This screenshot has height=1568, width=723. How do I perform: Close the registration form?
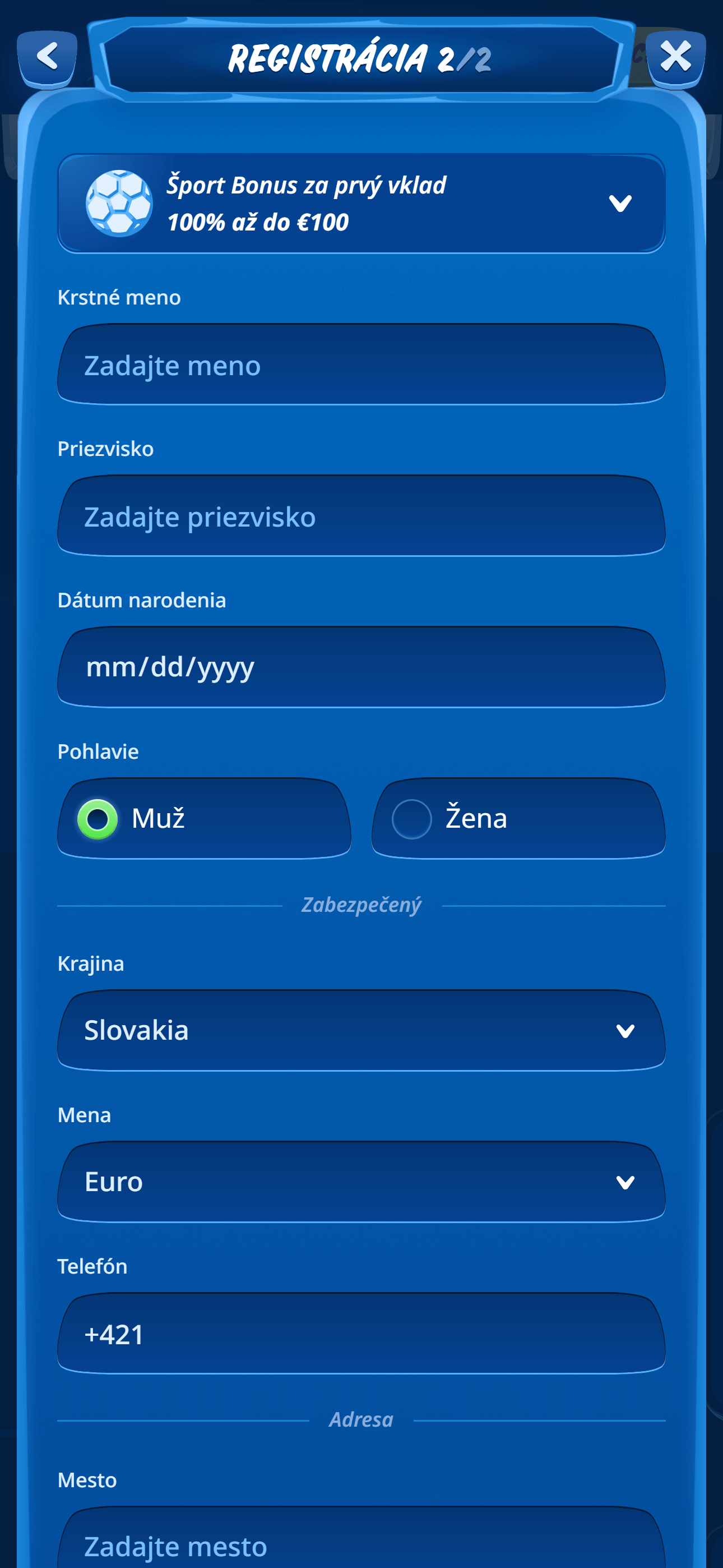[675, 57]
